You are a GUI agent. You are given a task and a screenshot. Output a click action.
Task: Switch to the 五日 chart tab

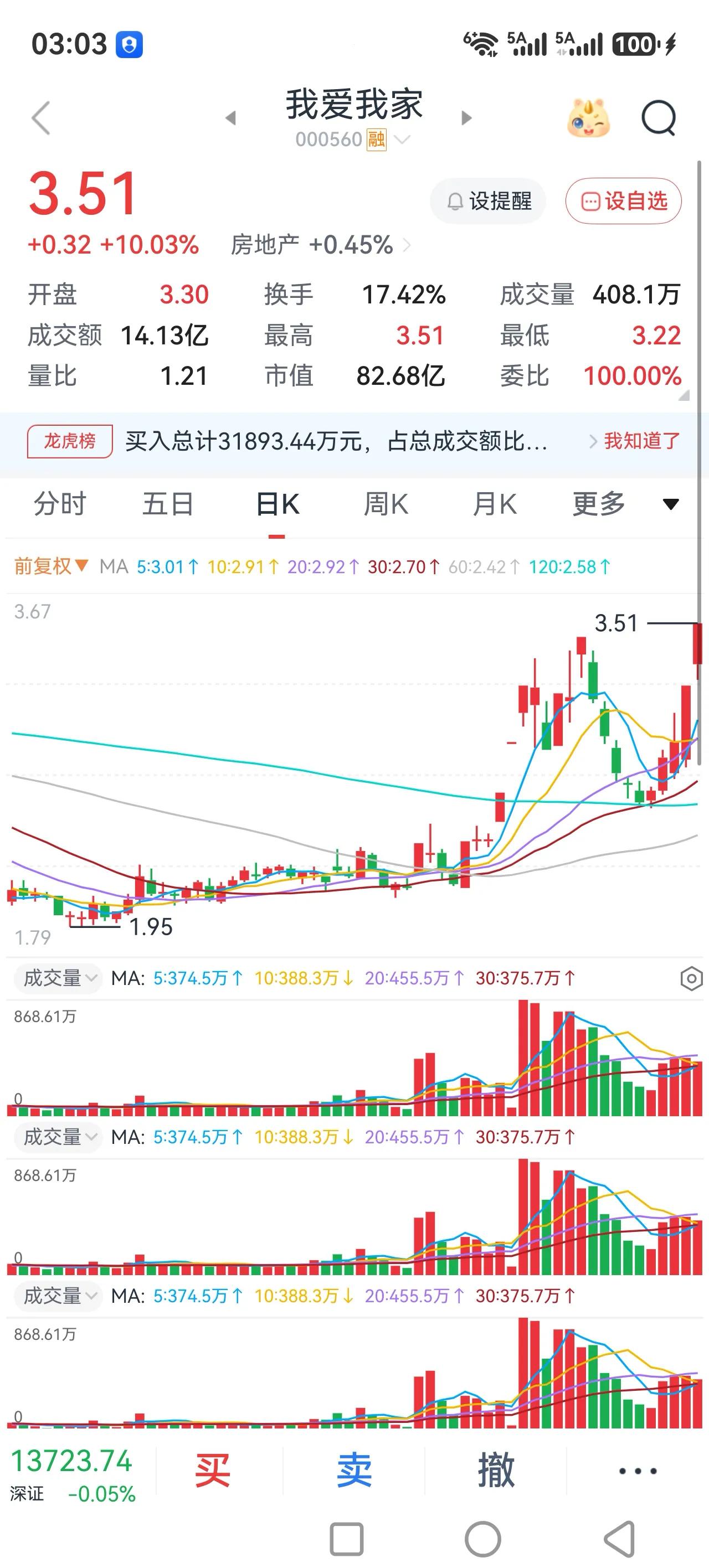pyautogui.click(x=168, y=504)
